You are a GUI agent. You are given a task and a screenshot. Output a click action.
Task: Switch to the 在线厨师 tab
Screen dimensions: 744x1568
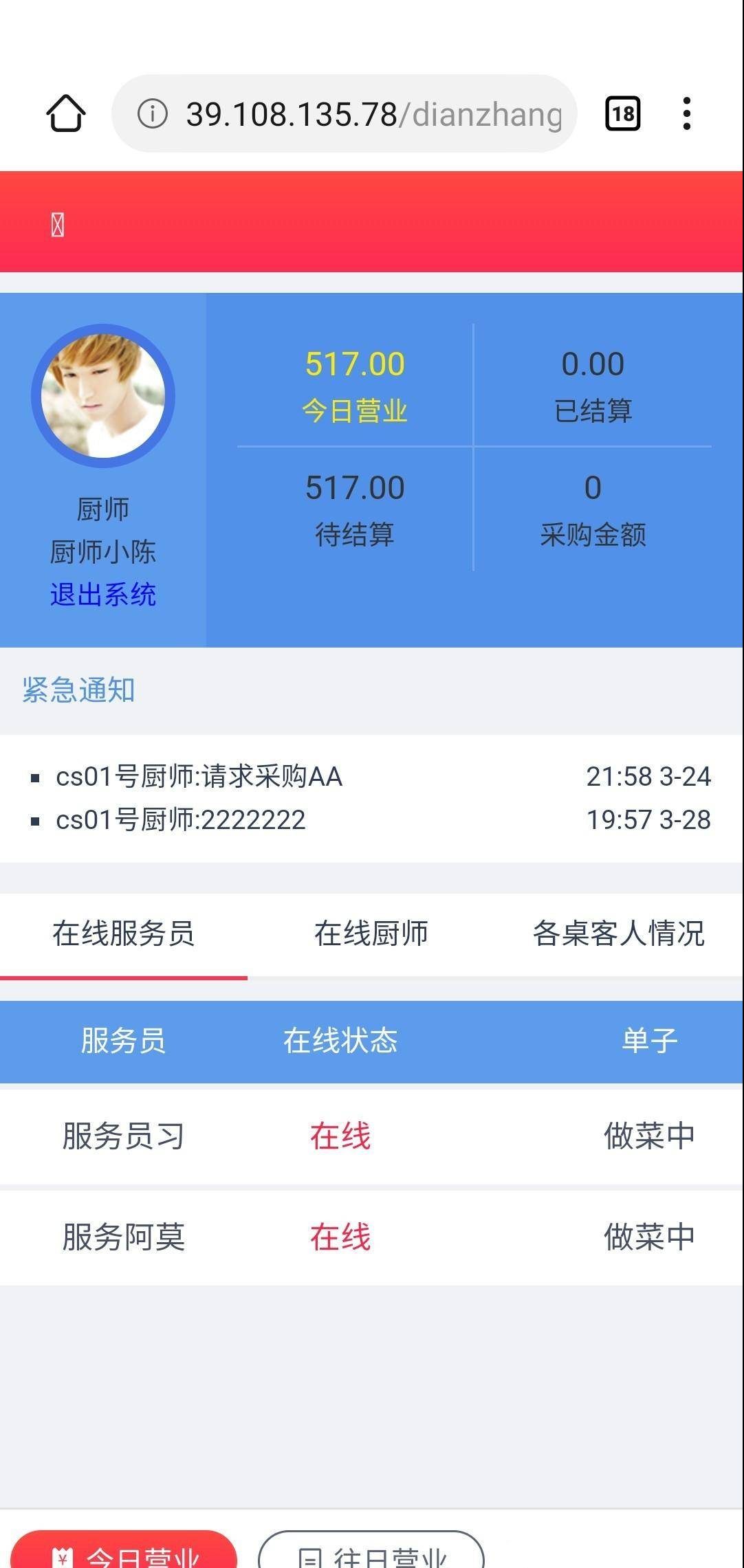(x=371, y=934)
